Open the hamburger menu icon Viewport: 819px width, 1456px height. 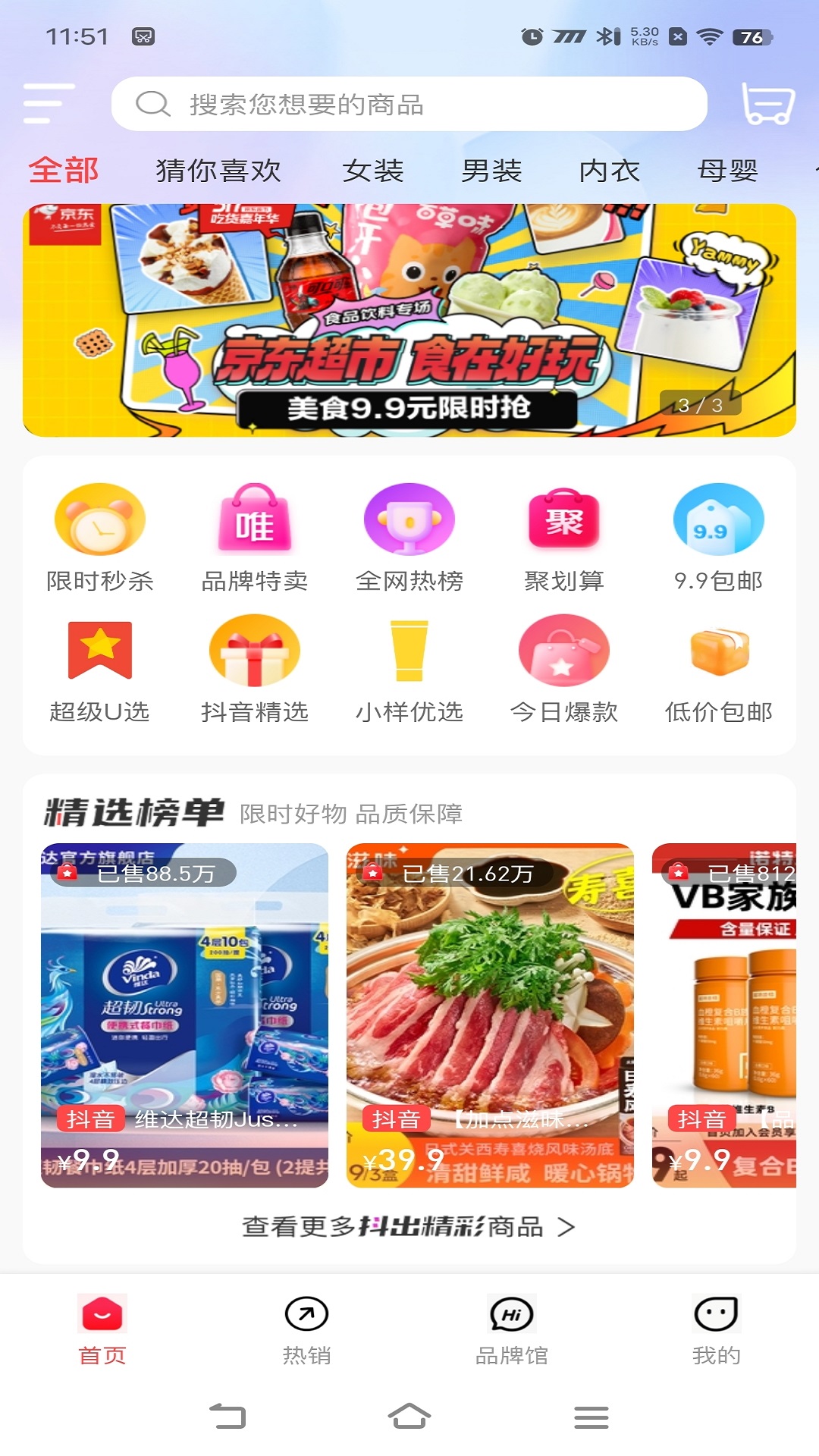(48, 104)
